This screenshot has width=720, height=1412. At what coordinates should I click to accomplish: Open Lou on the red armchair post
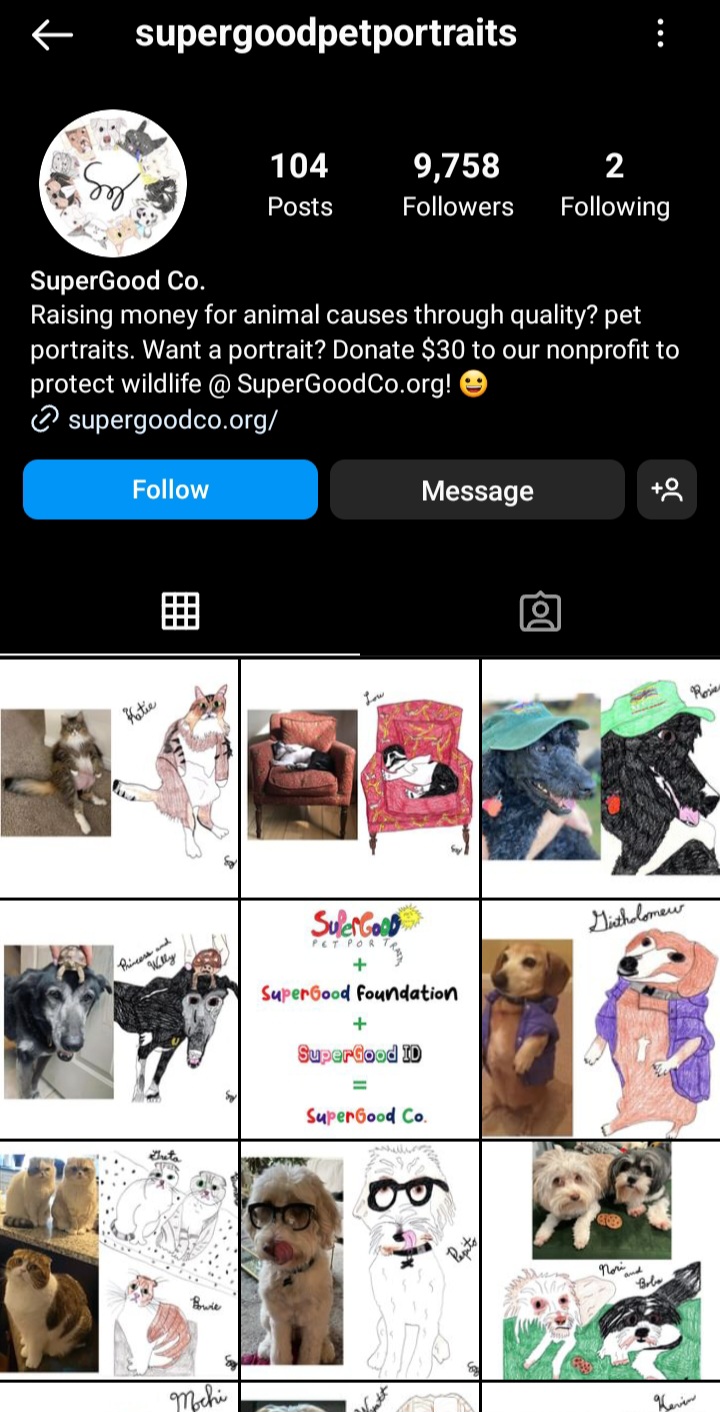coord(360,778)
